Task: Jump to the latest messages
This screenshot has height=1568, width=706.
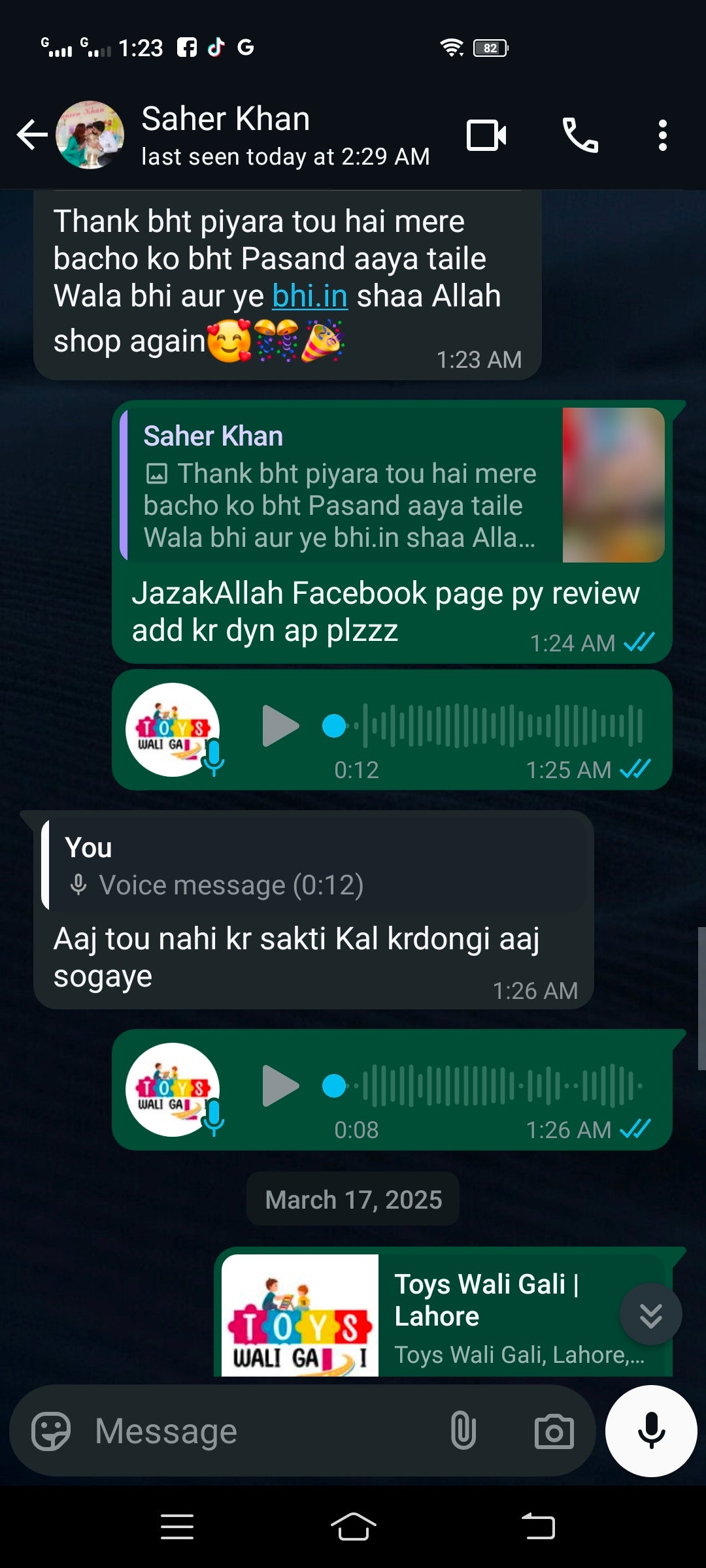Action: (650, 1315)
